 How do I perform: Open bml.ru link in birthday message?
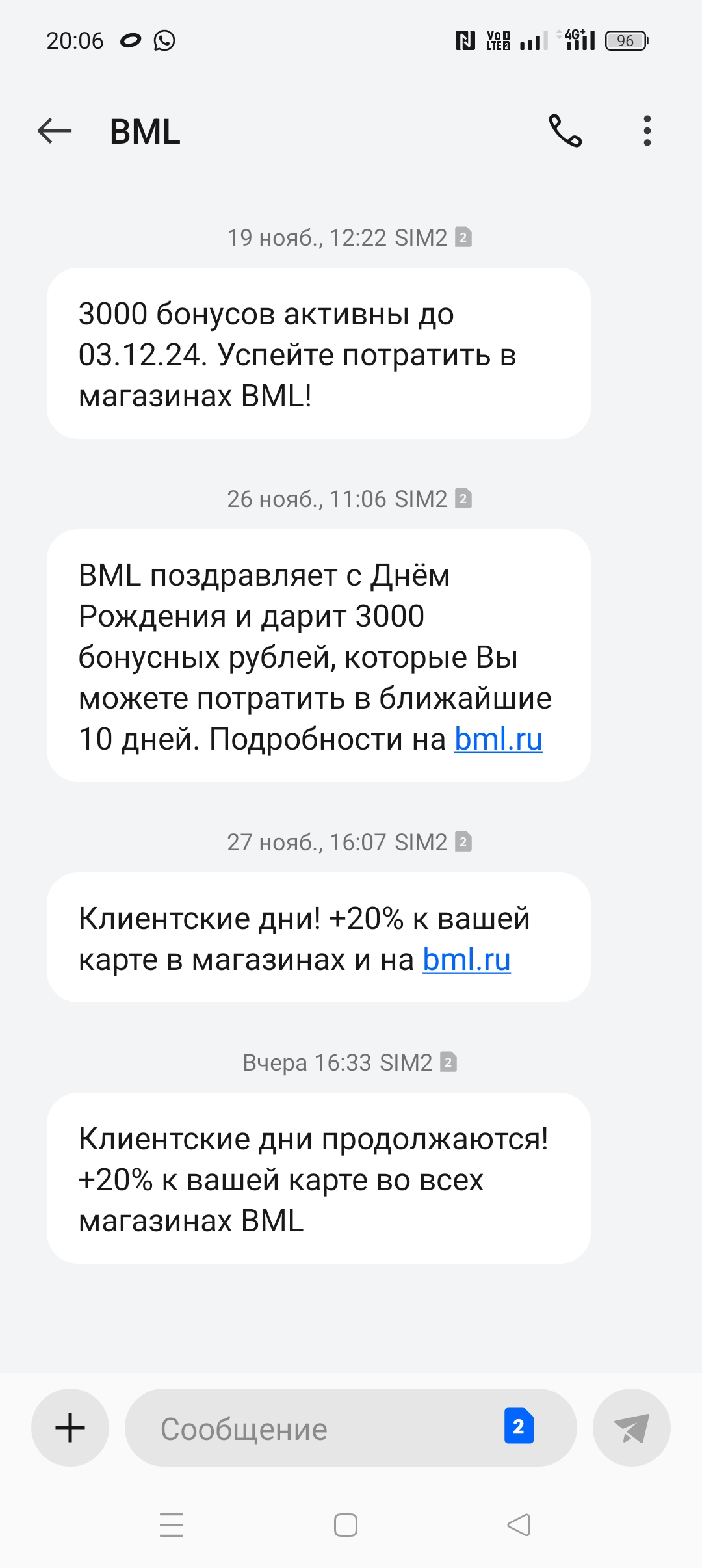(498, 740)
